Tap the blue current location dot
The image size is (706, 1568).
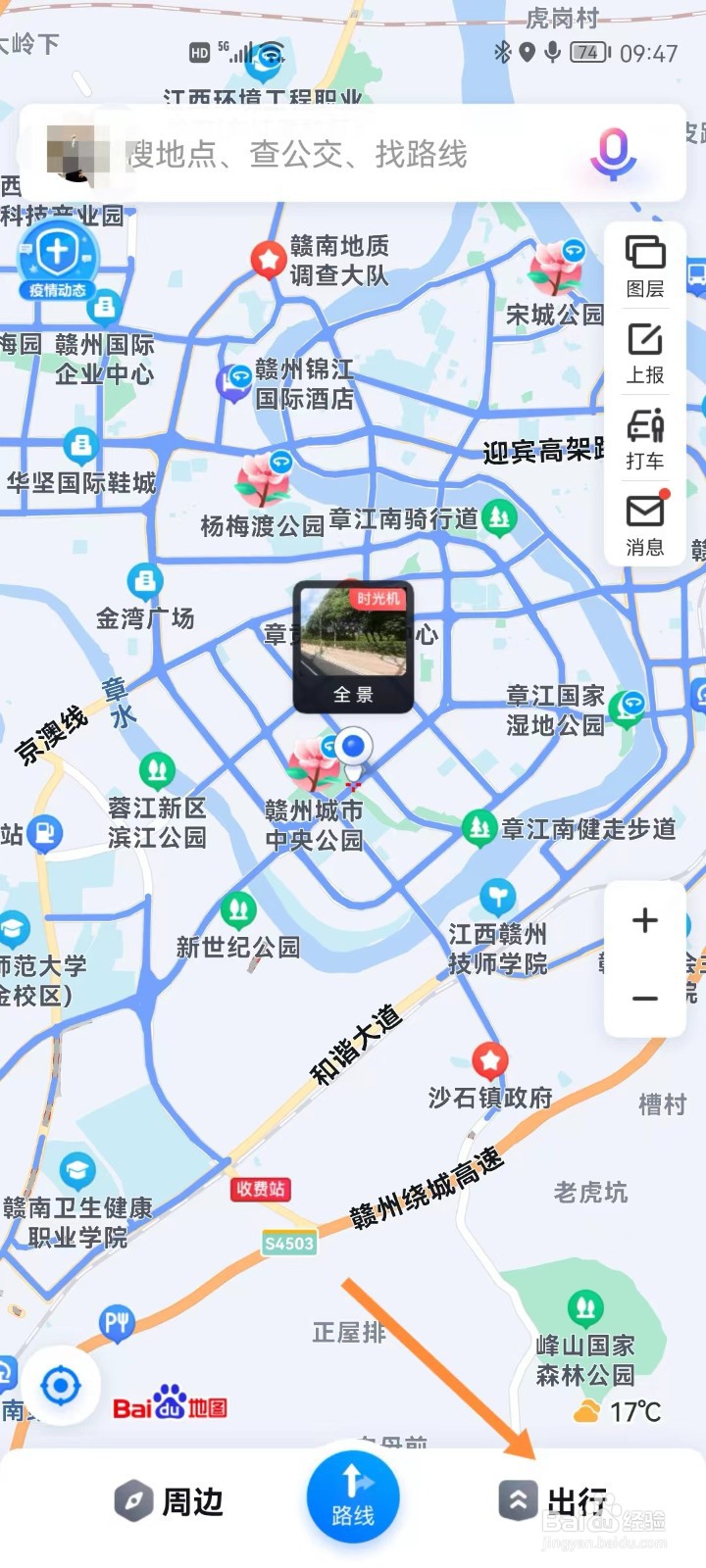pyautogui.click(x=353, y=745)
